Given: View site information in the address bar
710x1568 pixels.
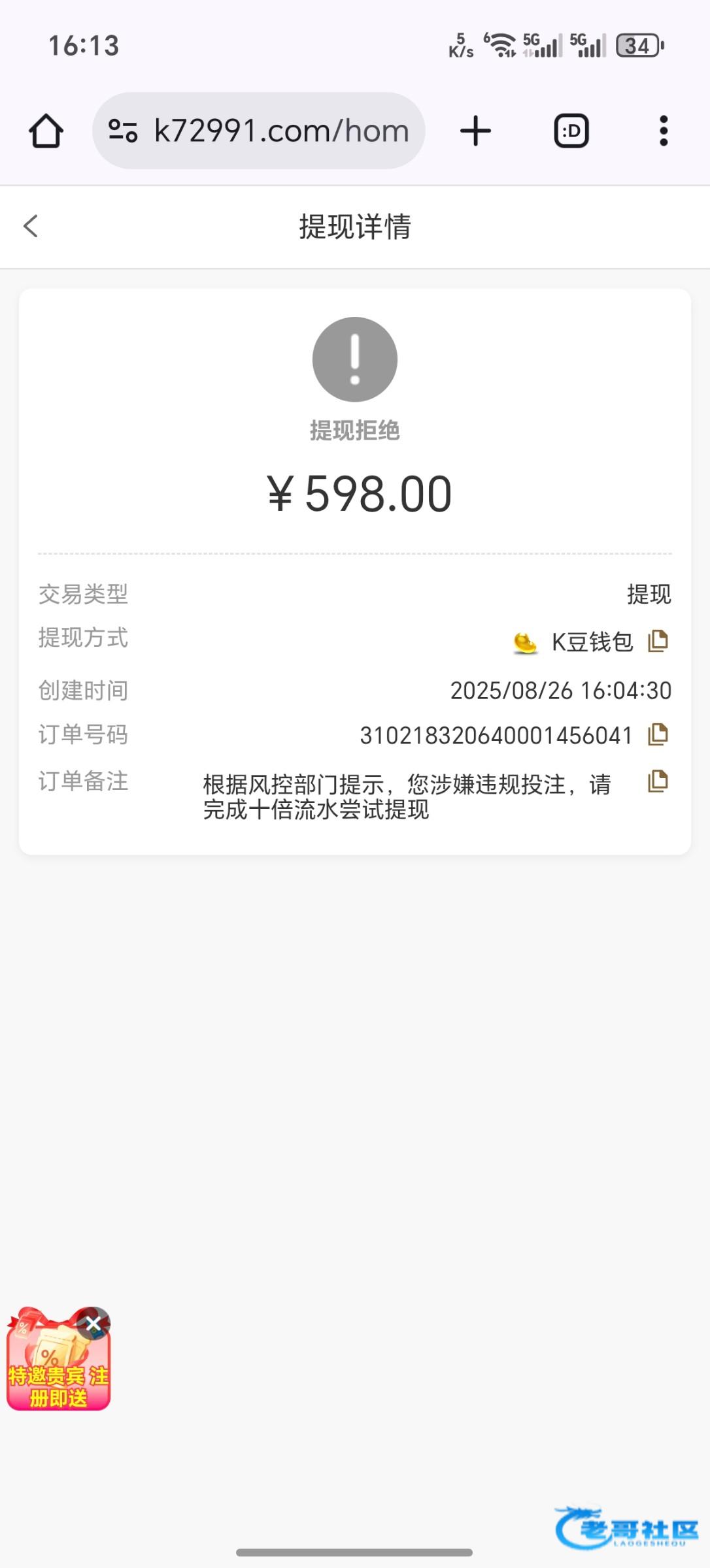Looking at the screenshot, I should (123, 131).
